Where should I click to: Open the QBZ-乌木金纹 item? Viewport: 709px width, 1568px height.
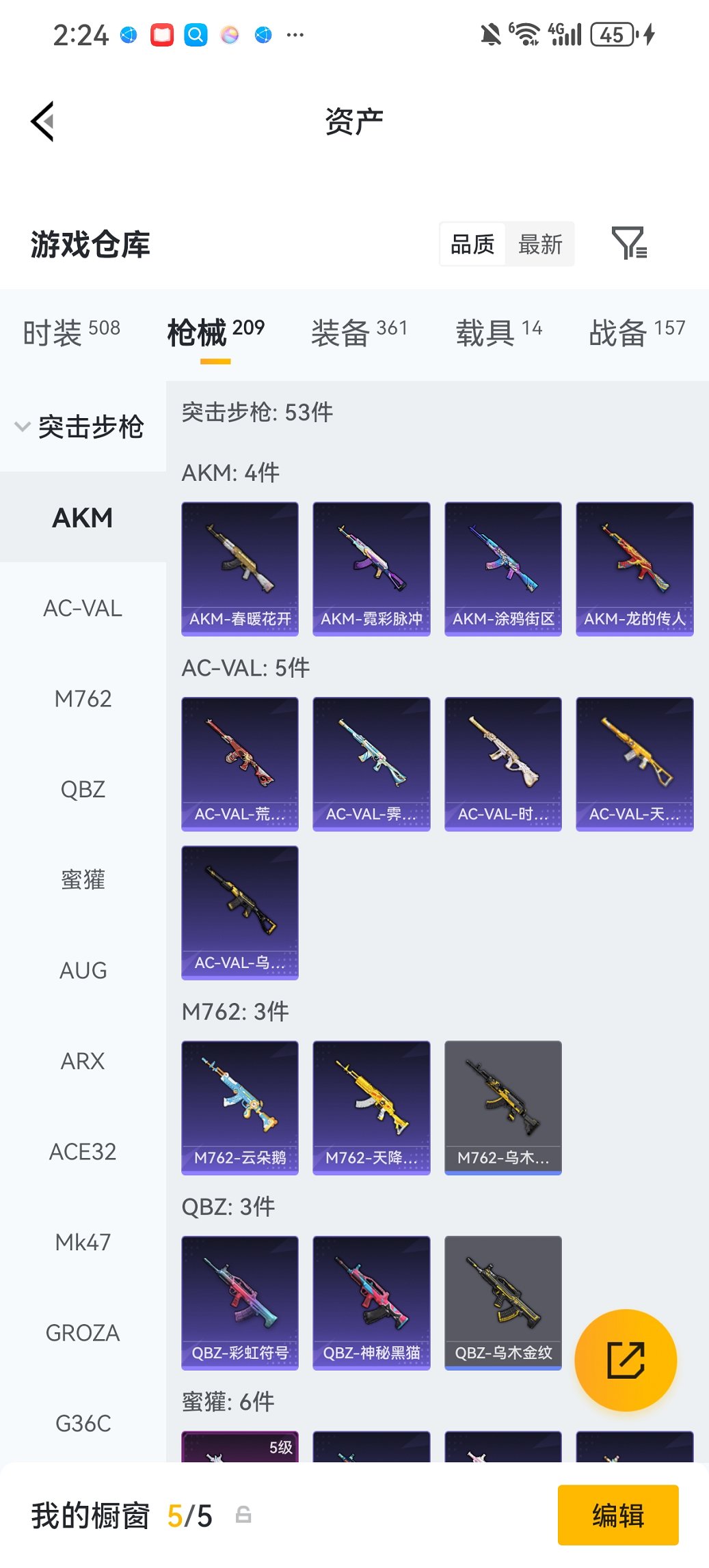coord(503,1302)
